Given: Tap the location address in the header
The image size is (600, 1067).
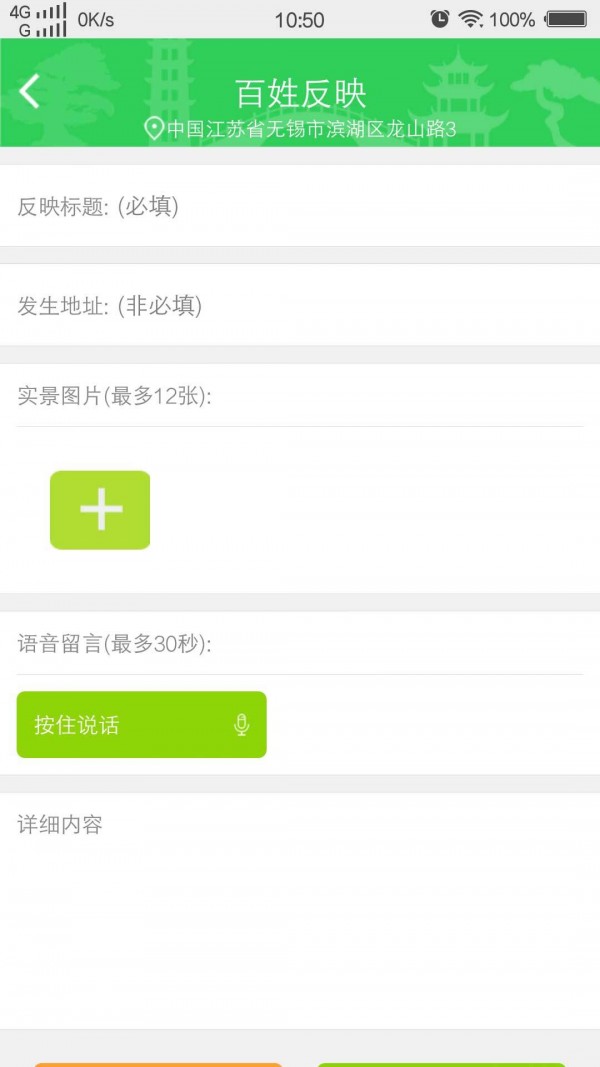Looking at the screenshot, I should (x=301, y=129).
